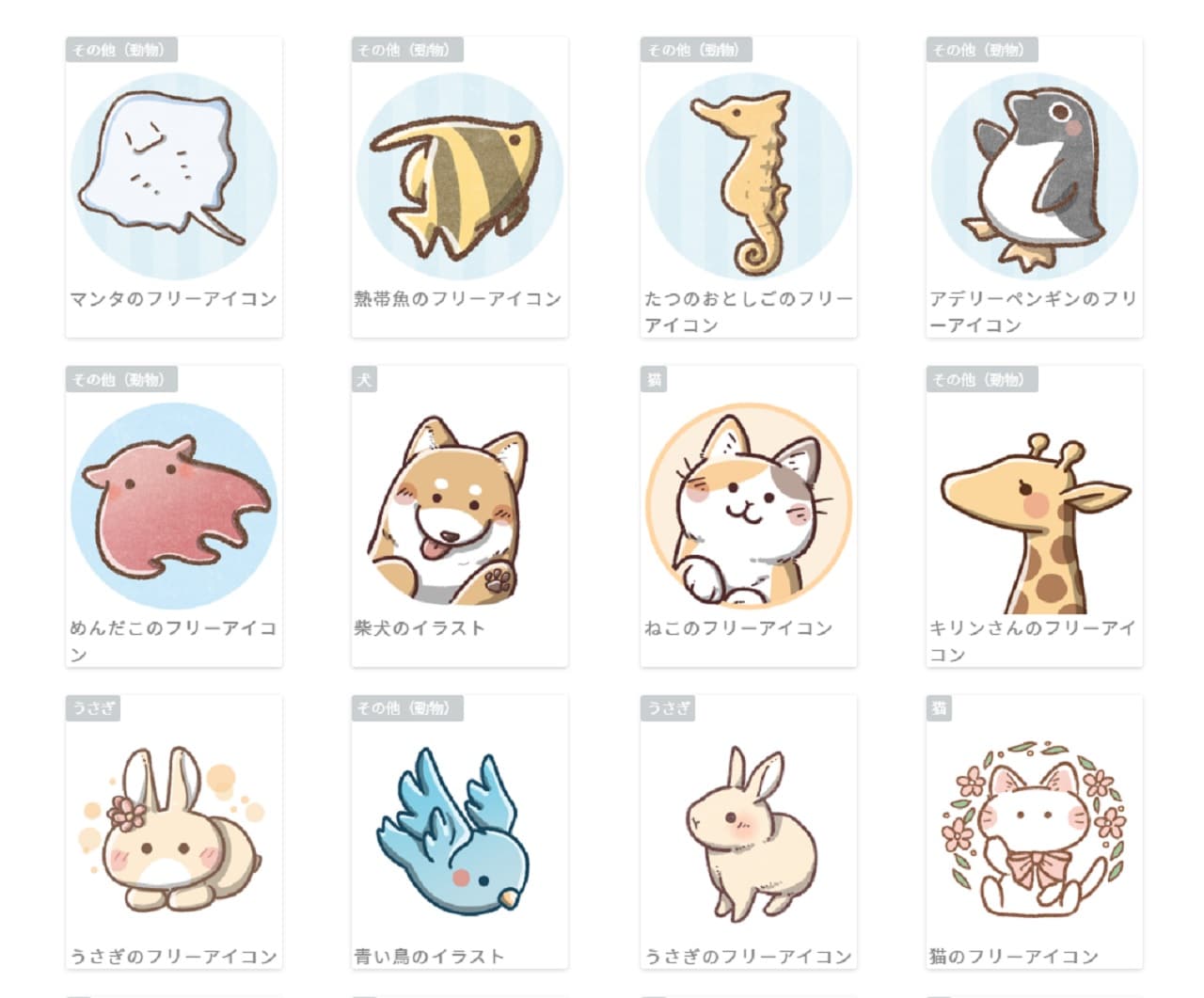Open the めんだこのフリーアイコン card
This screenshot has height=998, width=1204.
point(174,506)
